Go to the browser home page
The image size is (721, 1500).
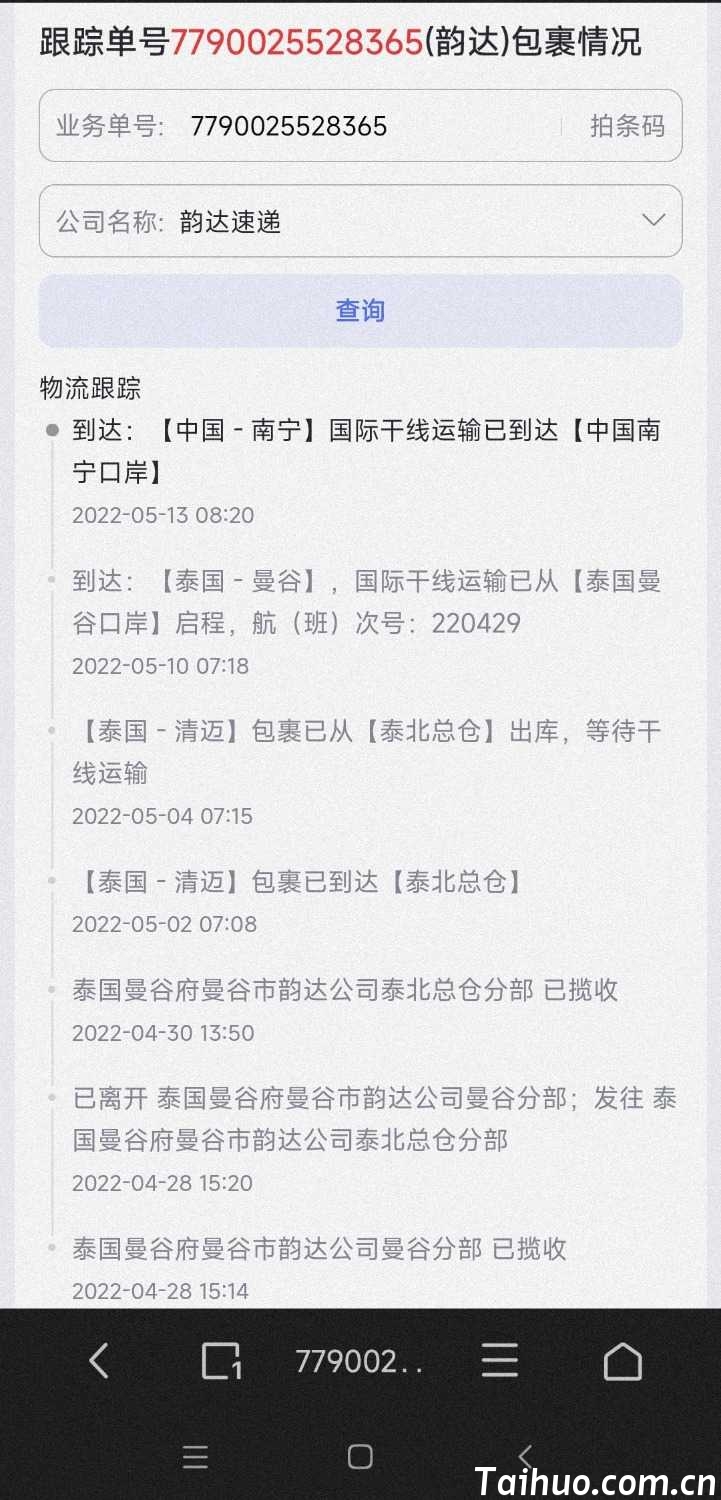click(622, 1361)
